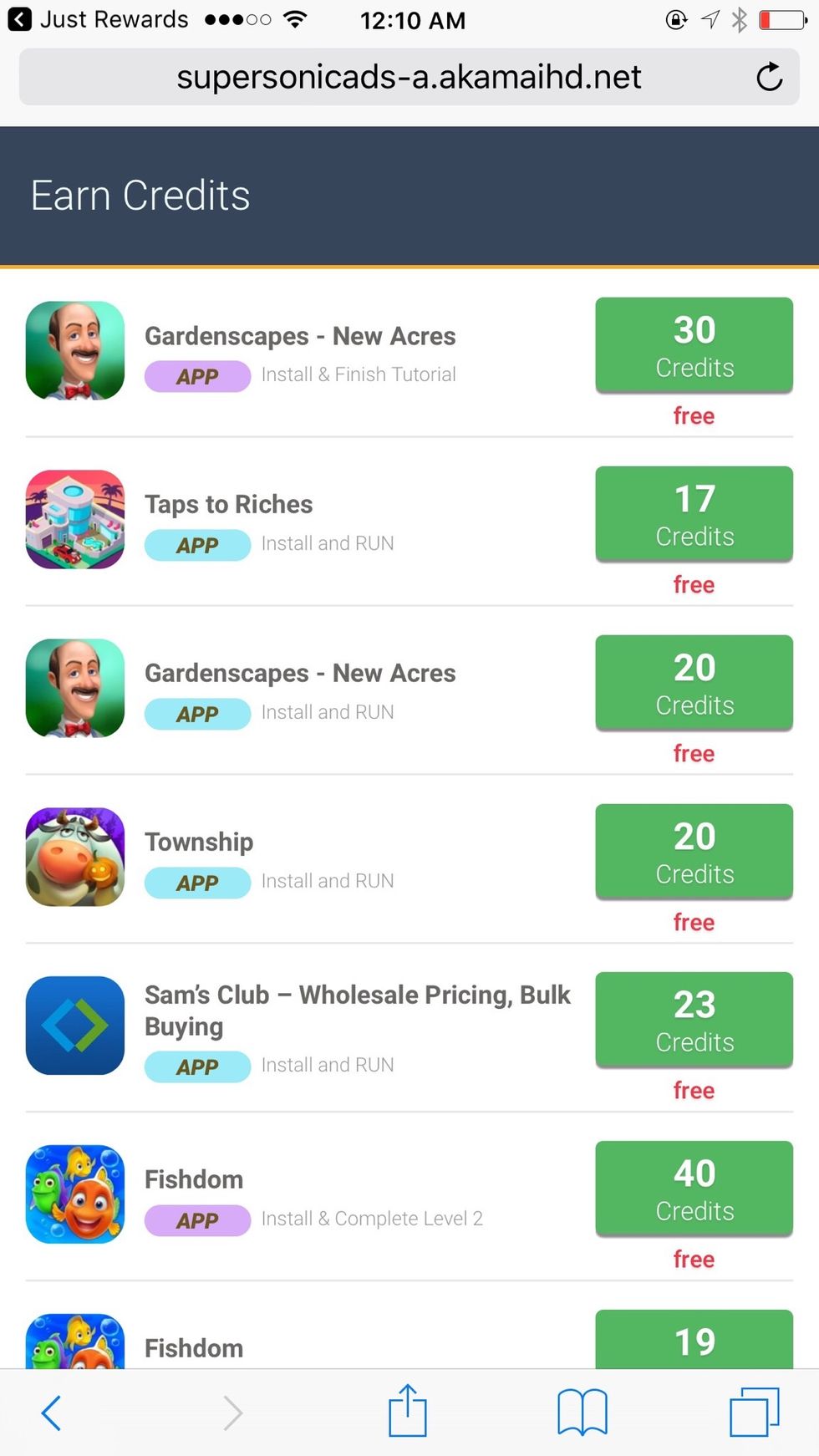Screen dimensions: 819x1456
Task: Tap the 20 Credits button for Township
Action: click(x=694, y=851)
